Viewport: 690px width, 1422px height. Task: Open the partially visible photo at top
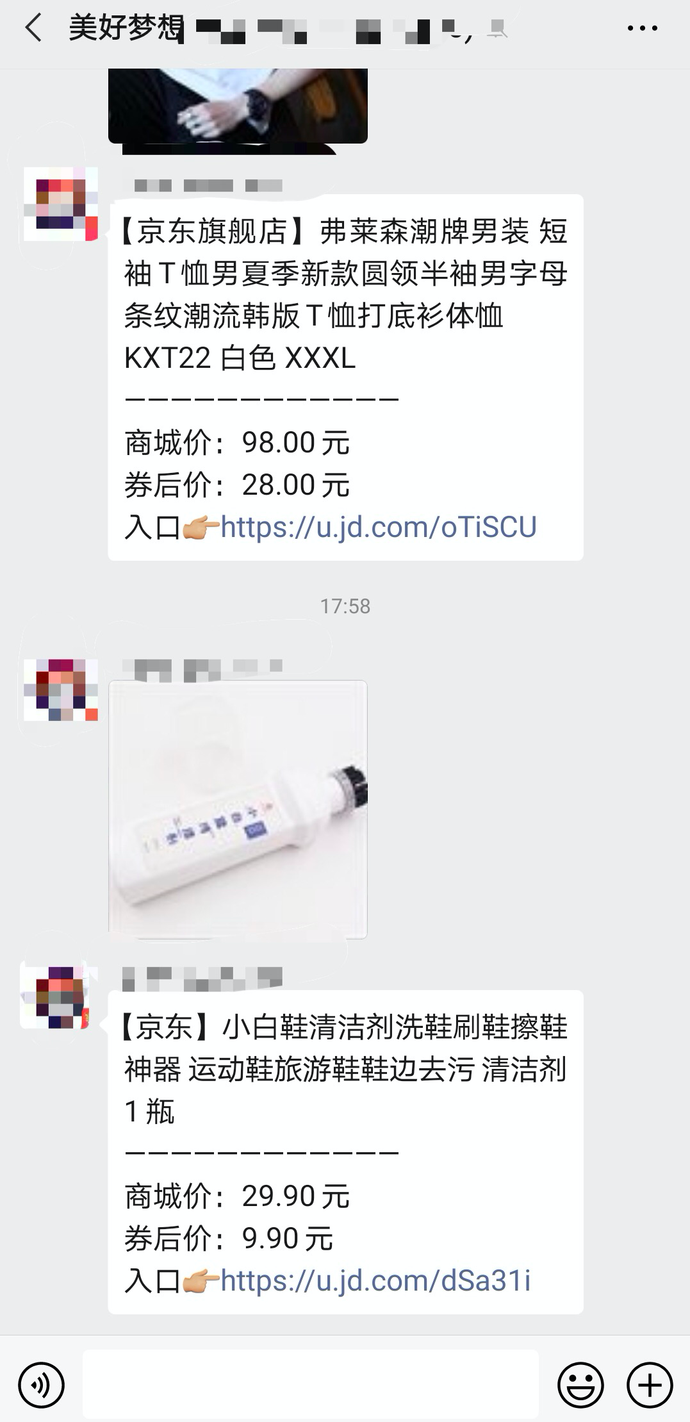238,106
